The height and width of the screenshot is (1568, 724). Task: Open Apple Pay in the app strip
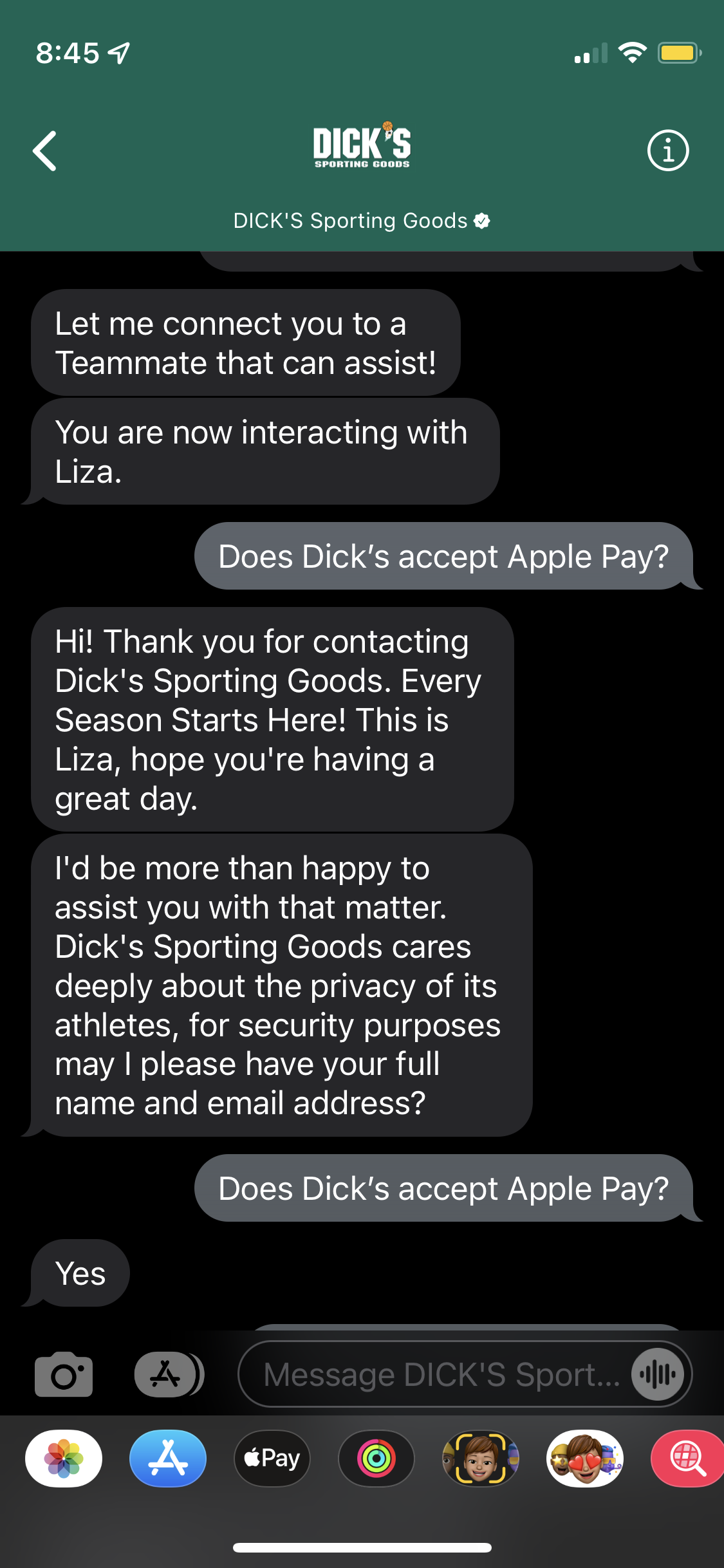(272, 1458)
